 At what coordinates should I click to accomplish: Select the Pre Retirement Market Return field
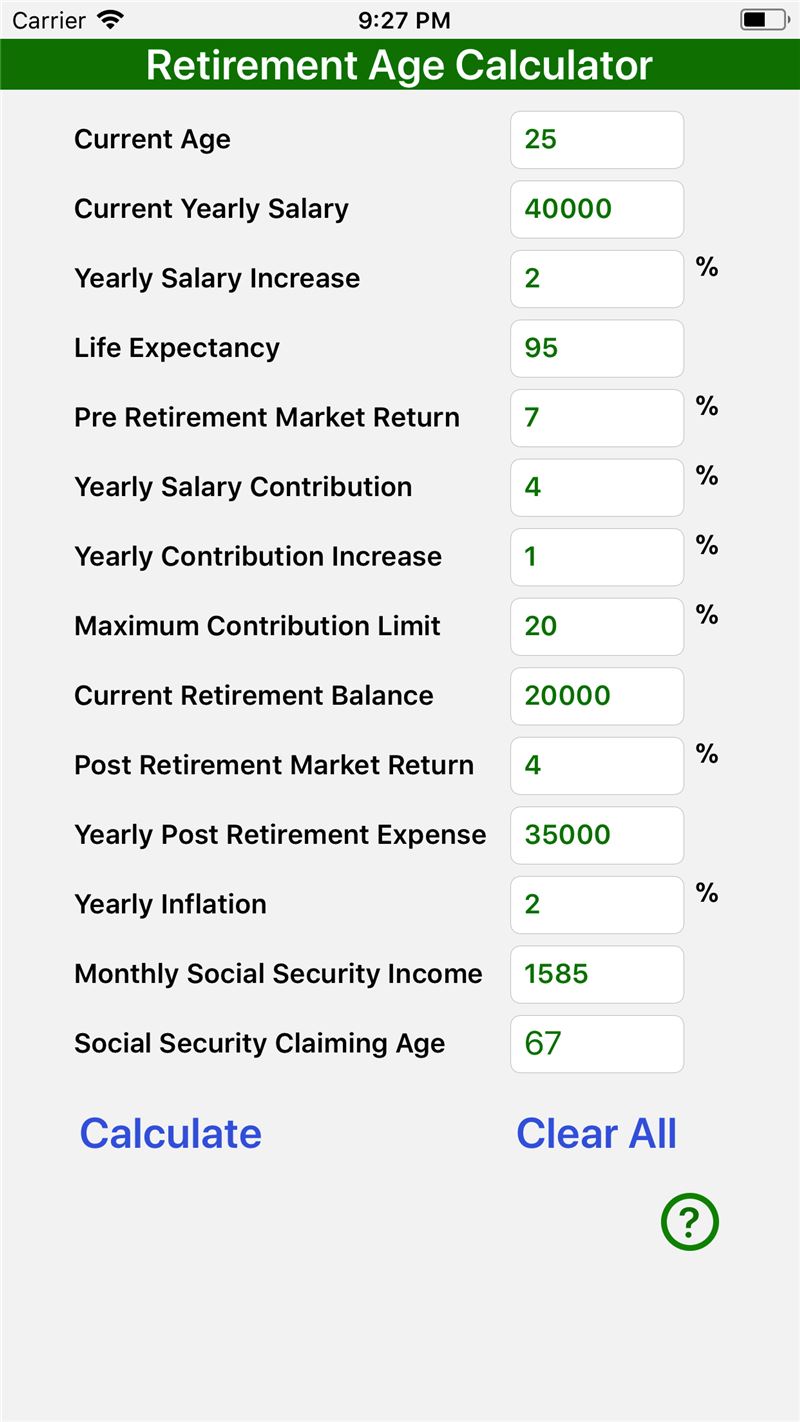(597, 418)
